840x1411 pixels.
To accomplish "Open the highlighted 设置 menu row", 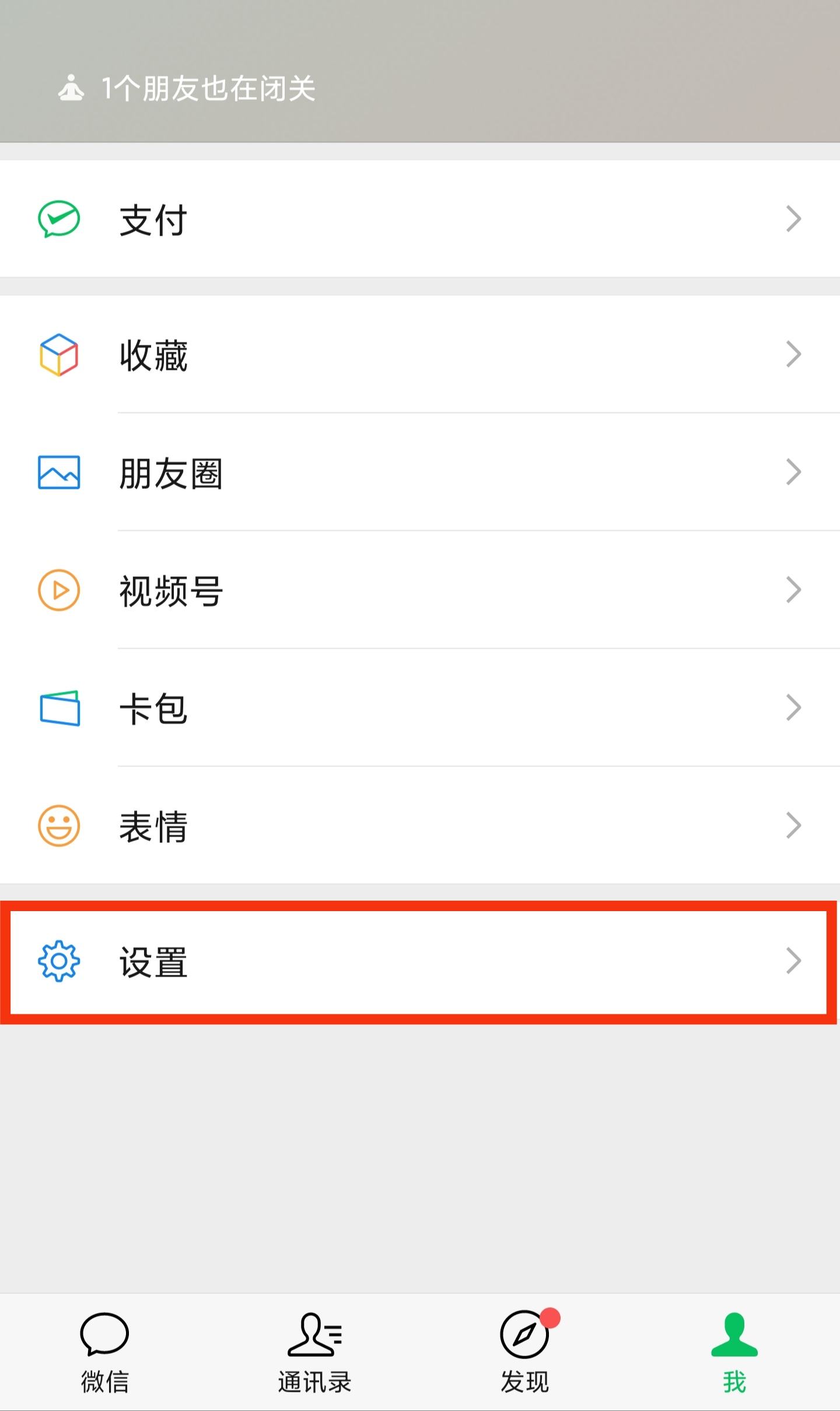I will (x=408, y=961).
